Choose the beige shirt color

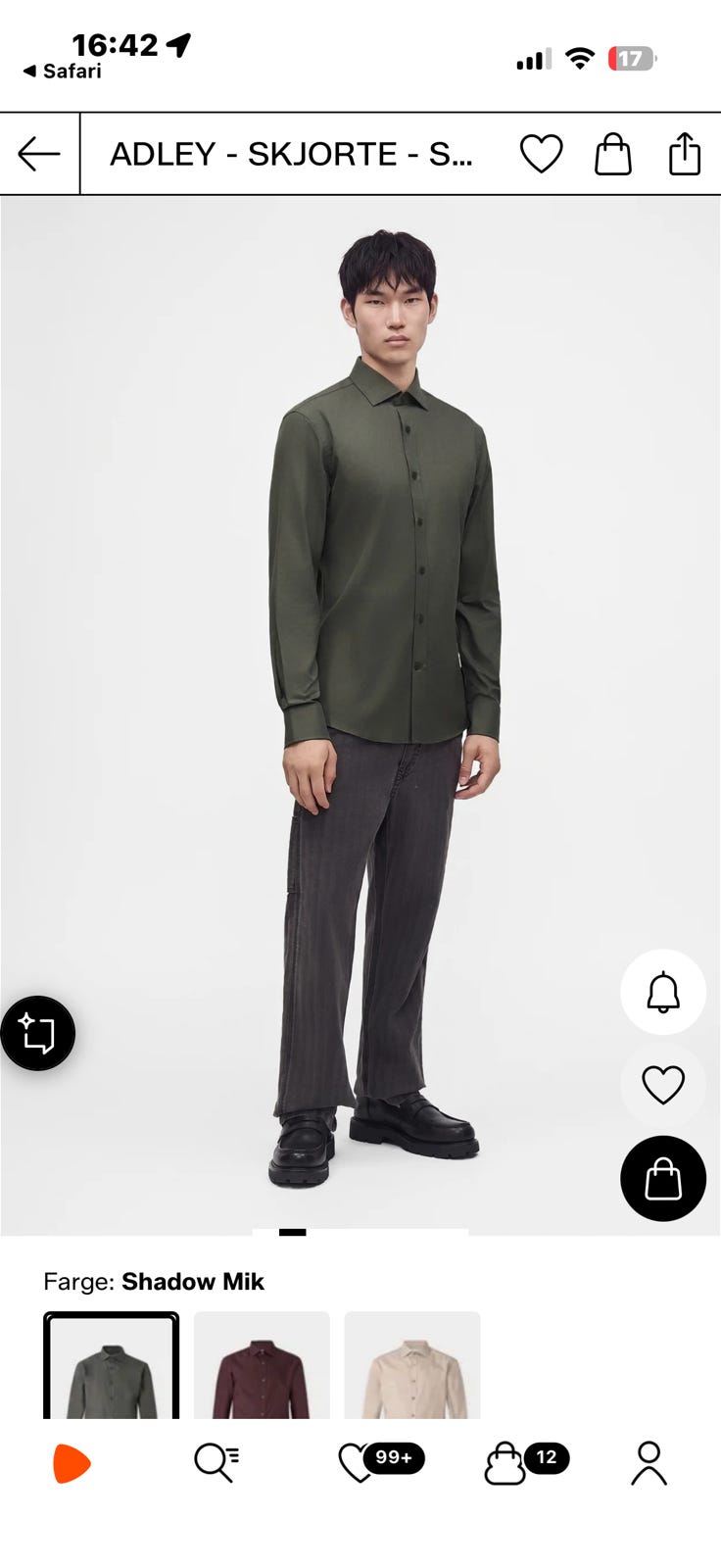click(412, 1365)
